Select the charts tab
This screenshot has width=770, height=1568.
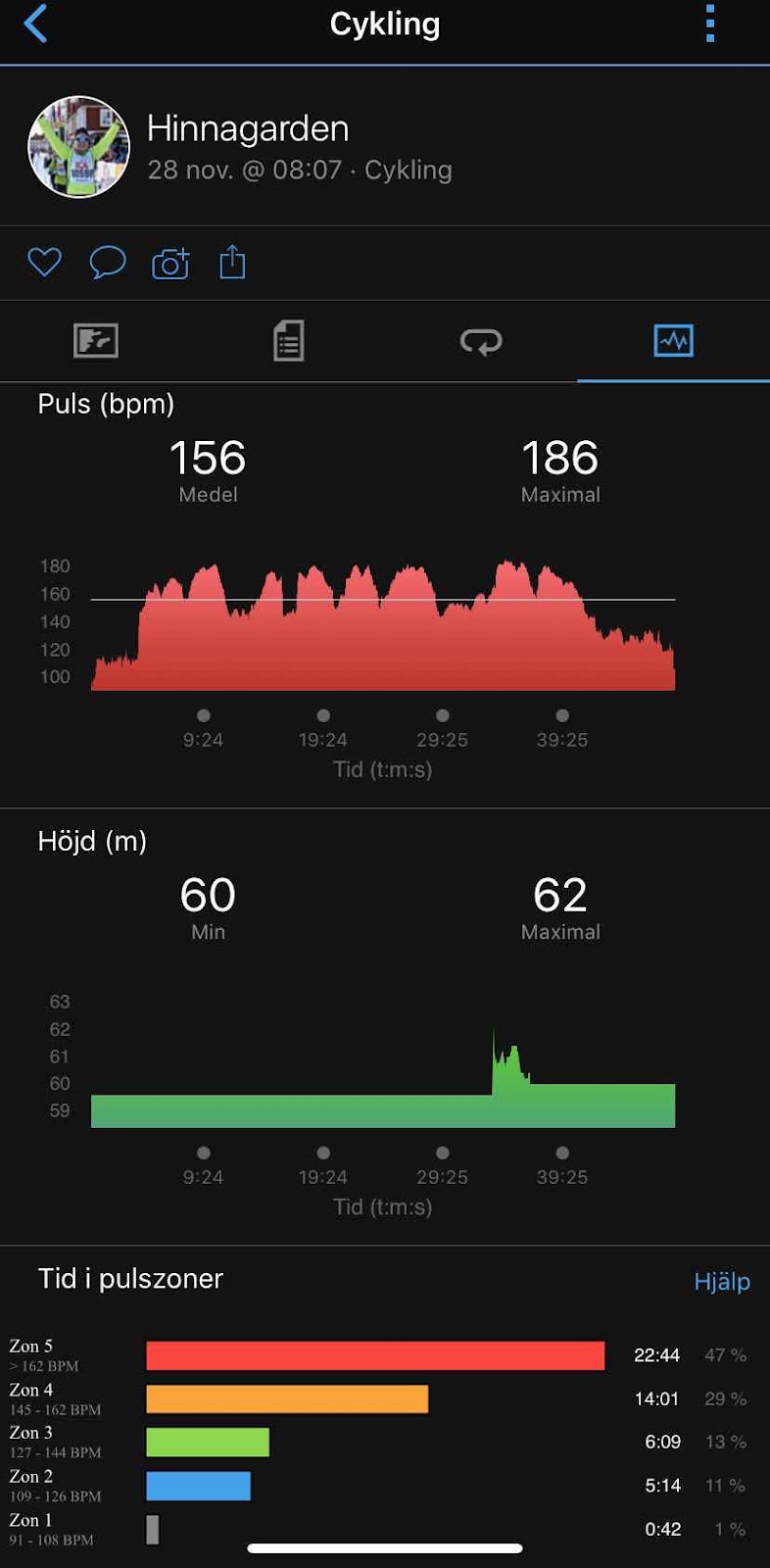point(673,341)
